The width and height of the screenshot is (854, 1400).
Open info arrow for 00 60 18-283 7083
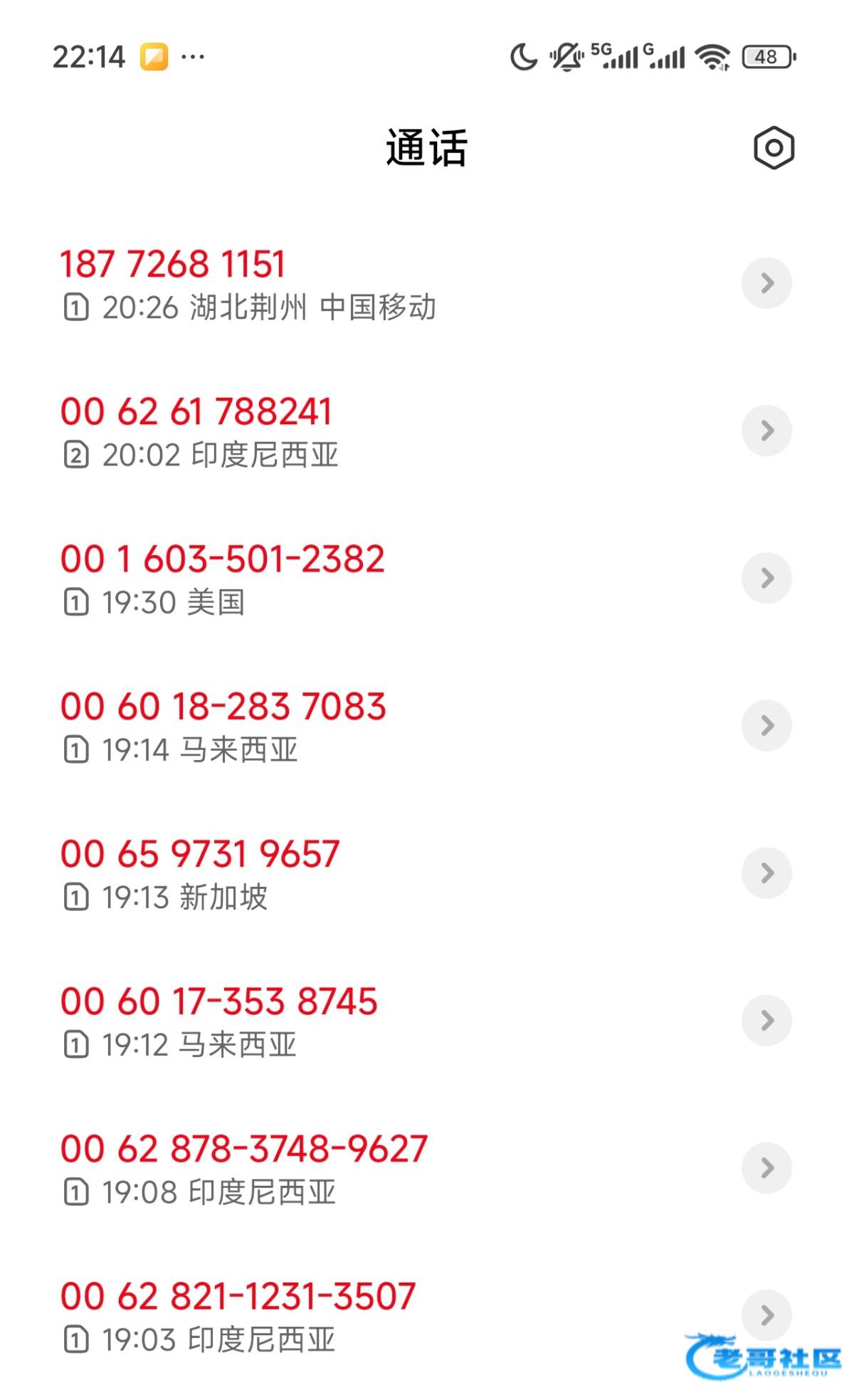766,725
